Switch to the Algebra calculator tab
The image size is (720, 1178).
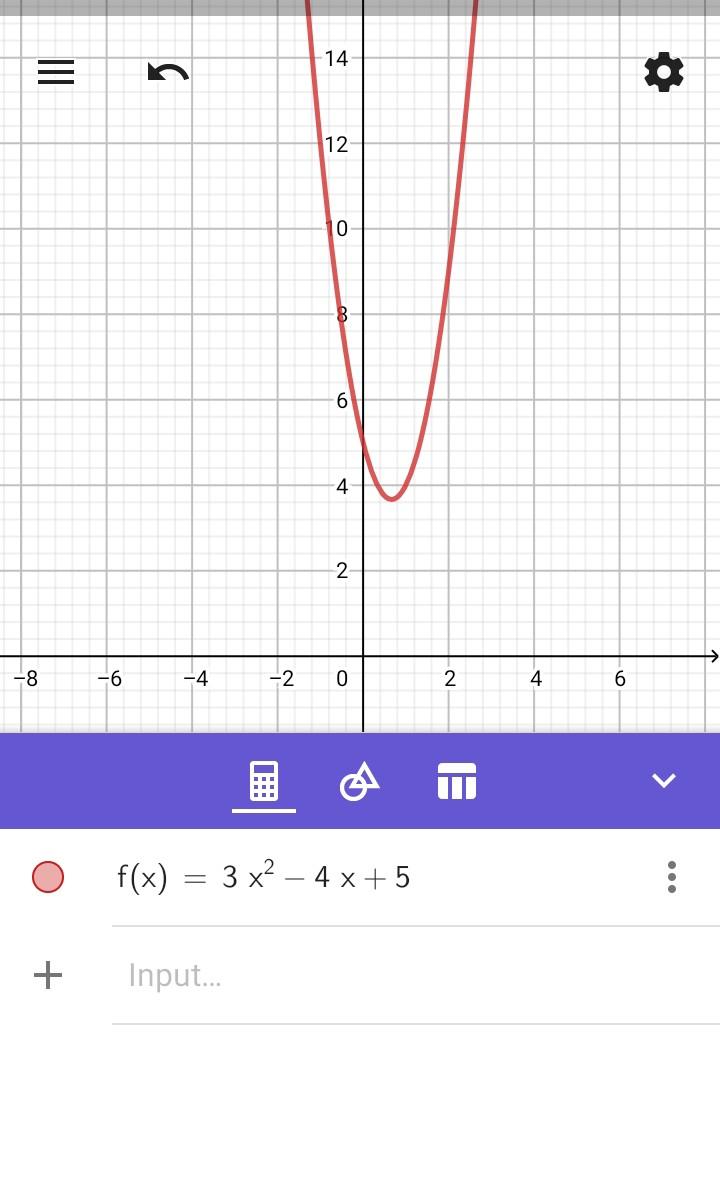click(x=264, y=781)
